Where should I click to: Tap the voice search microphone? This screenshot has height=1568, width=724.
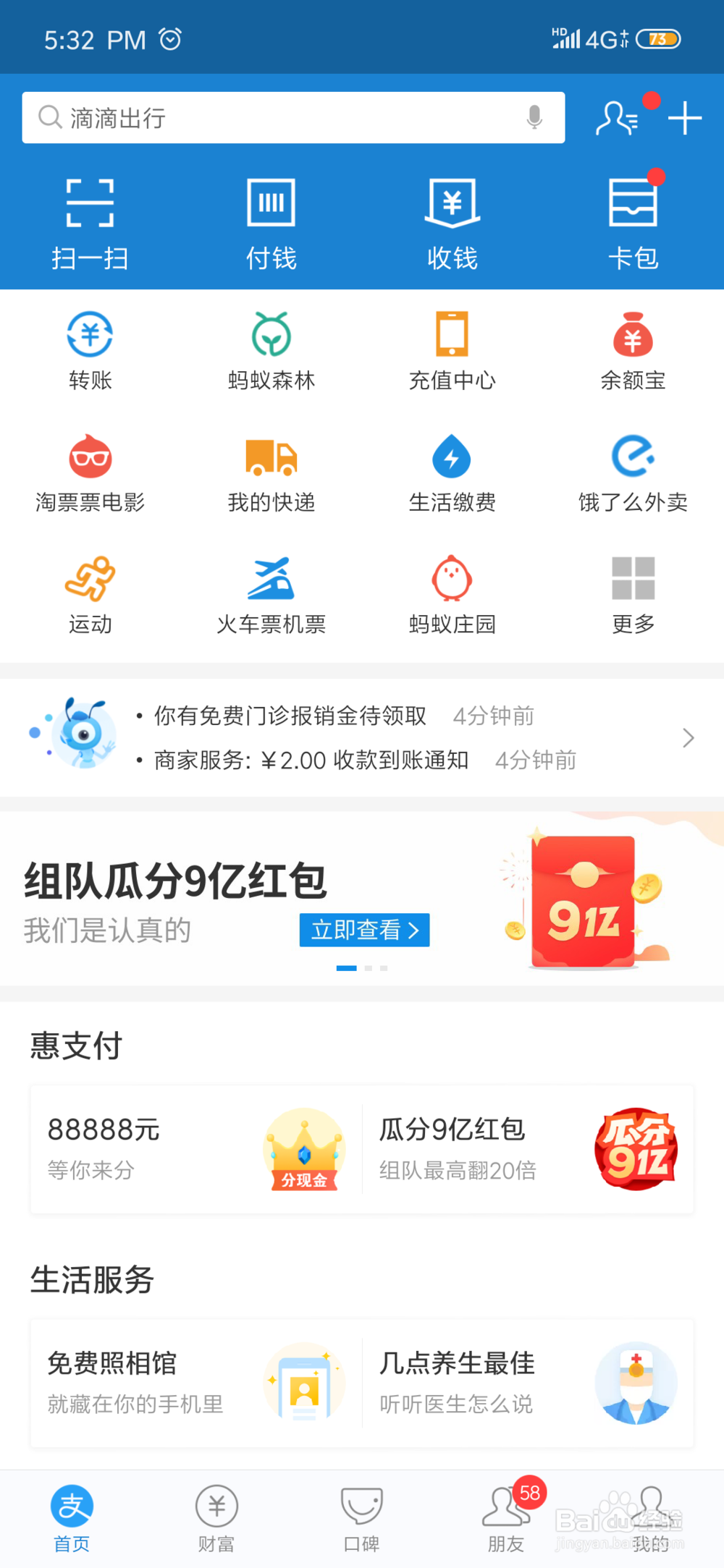pos(535,116)
